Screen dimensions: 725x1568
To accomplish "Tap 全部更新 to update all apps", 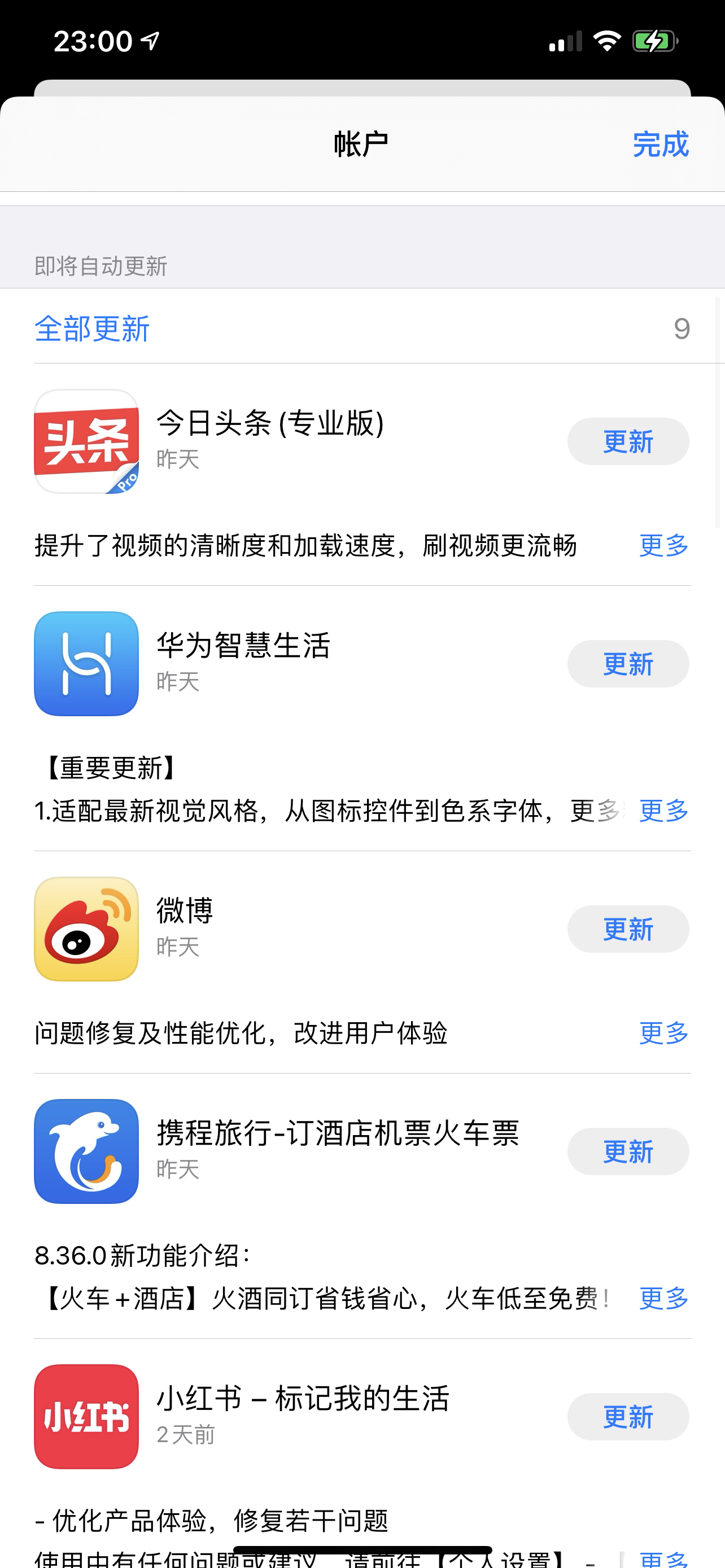I will tap(92, 329).
